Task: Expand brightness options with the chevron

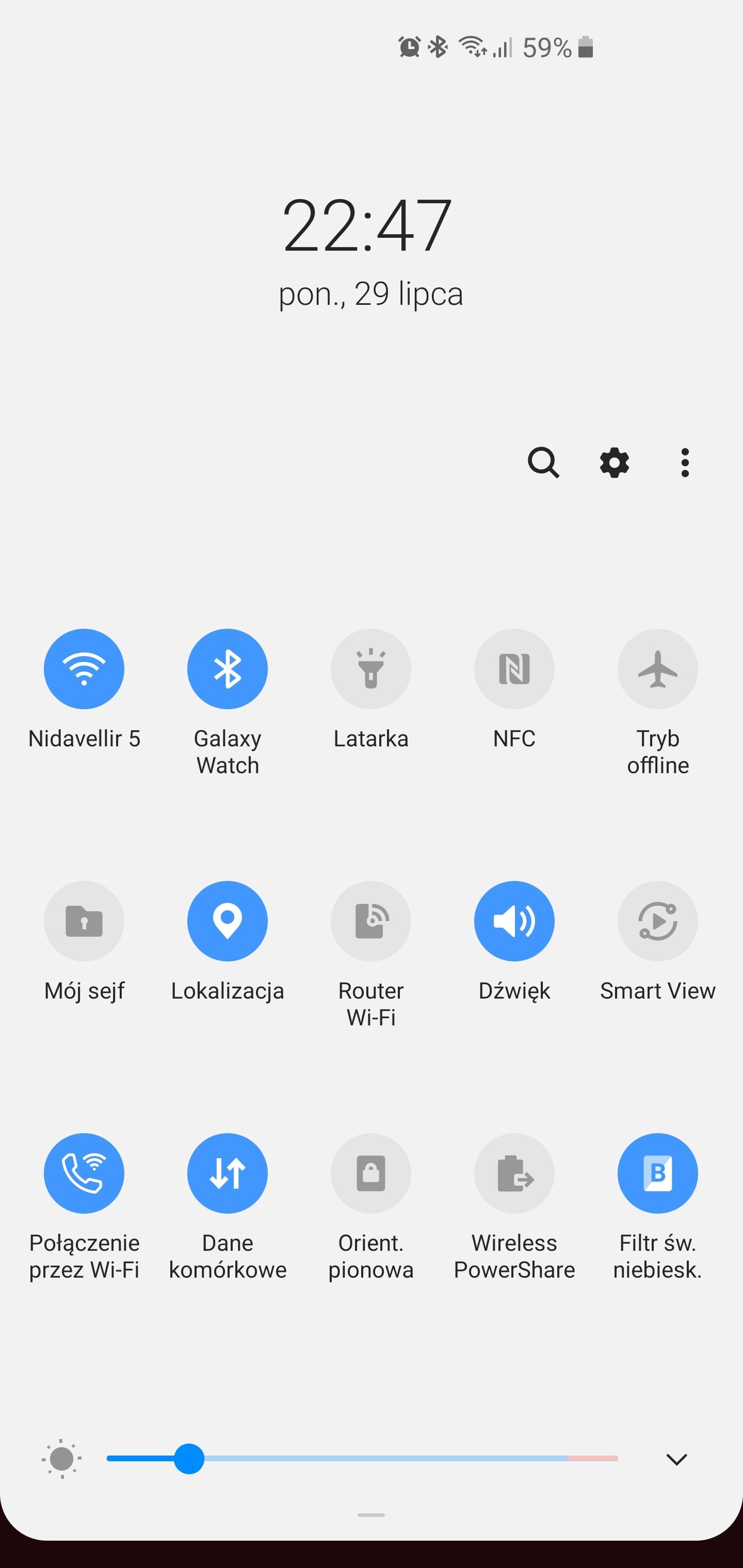Action: (x=676, y=1459)
